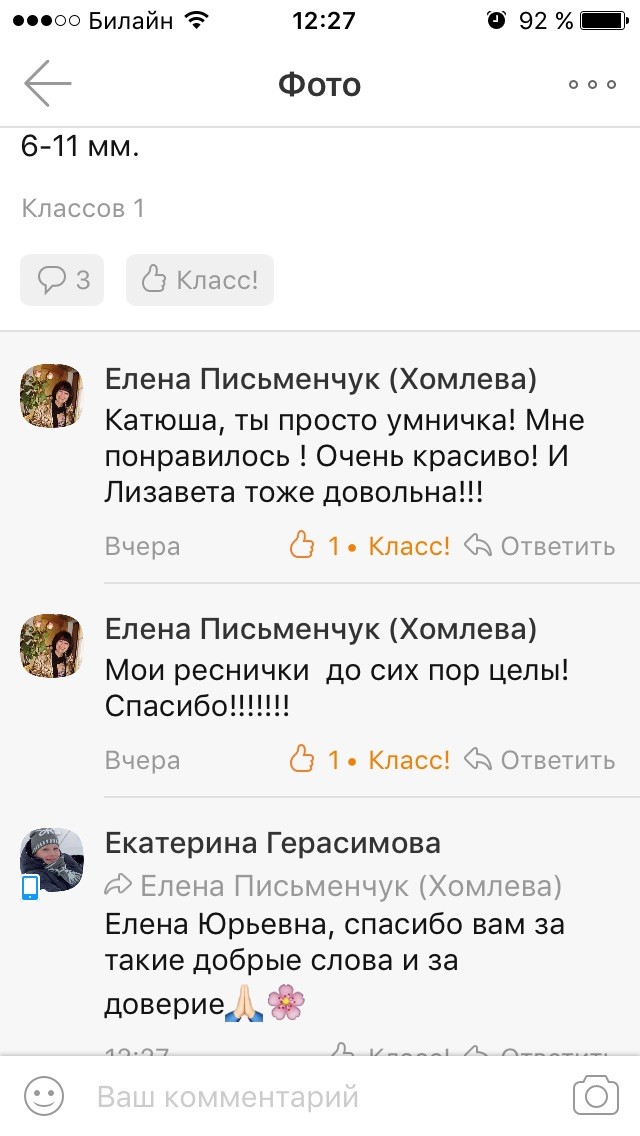Tap the Класс! button under the photo

coord(200,280)
